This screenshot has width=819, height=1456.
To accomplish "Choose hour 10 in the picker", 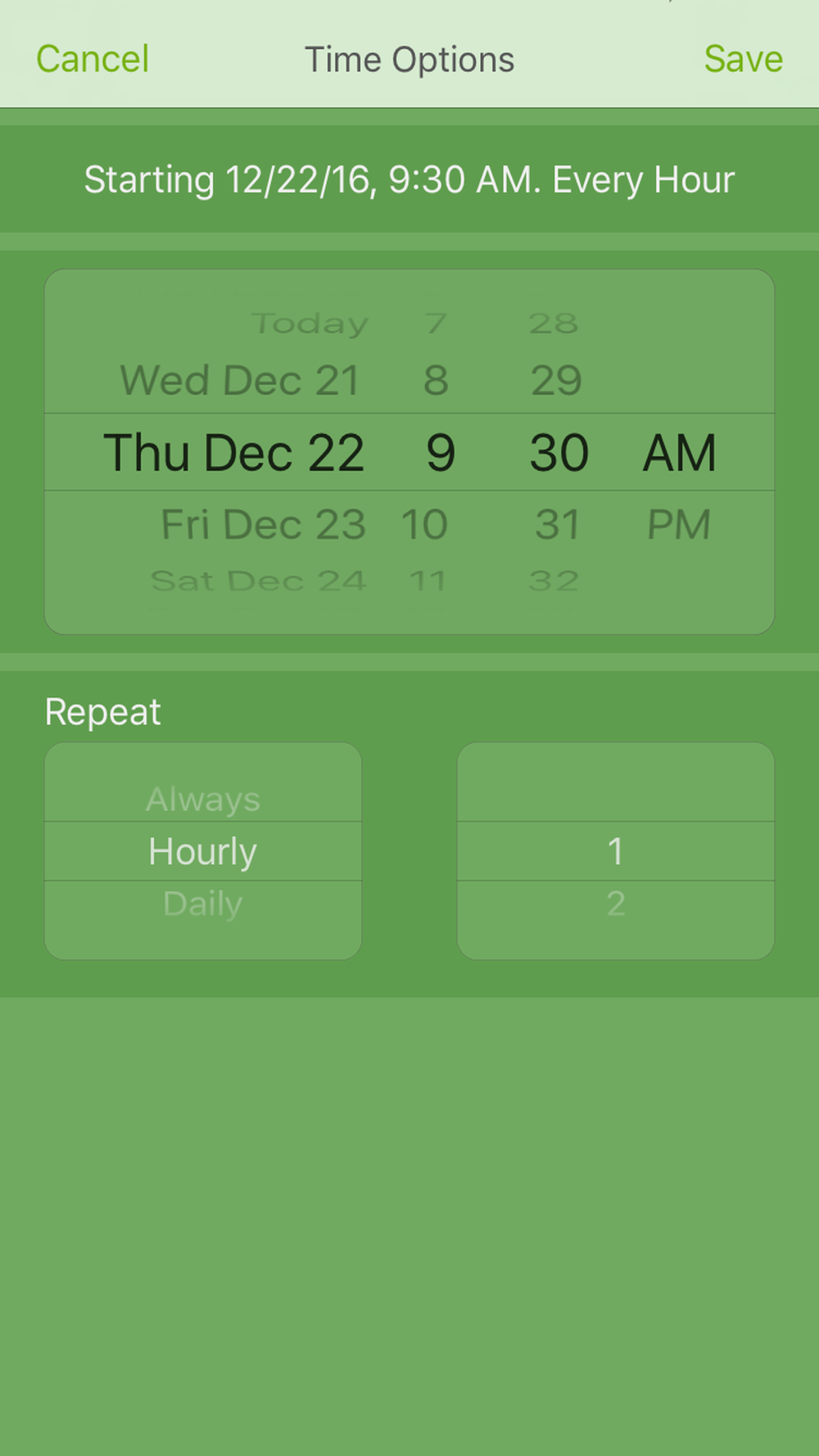I will [424, 524].
